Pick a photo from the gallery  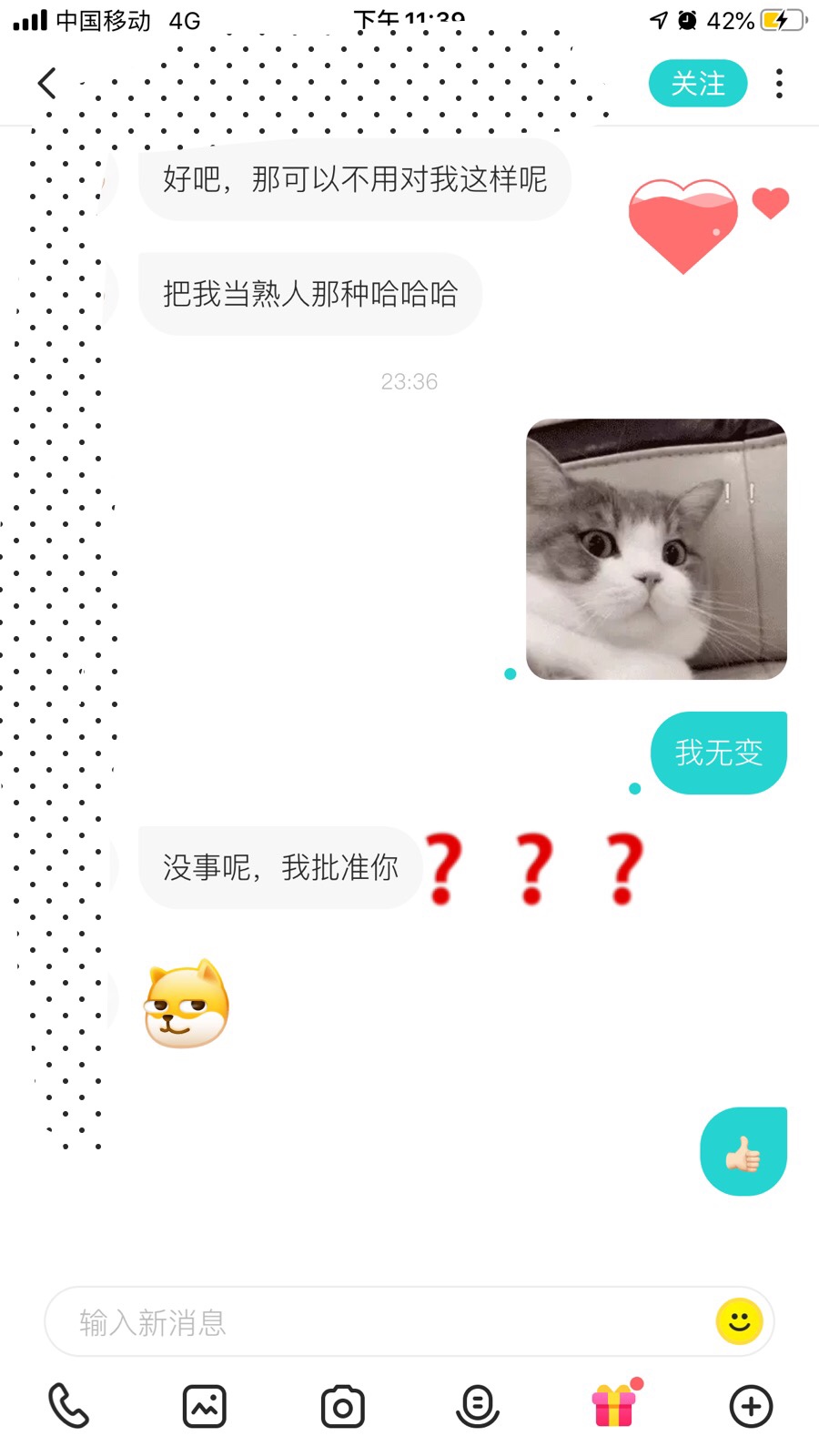tap(205, 1406)
